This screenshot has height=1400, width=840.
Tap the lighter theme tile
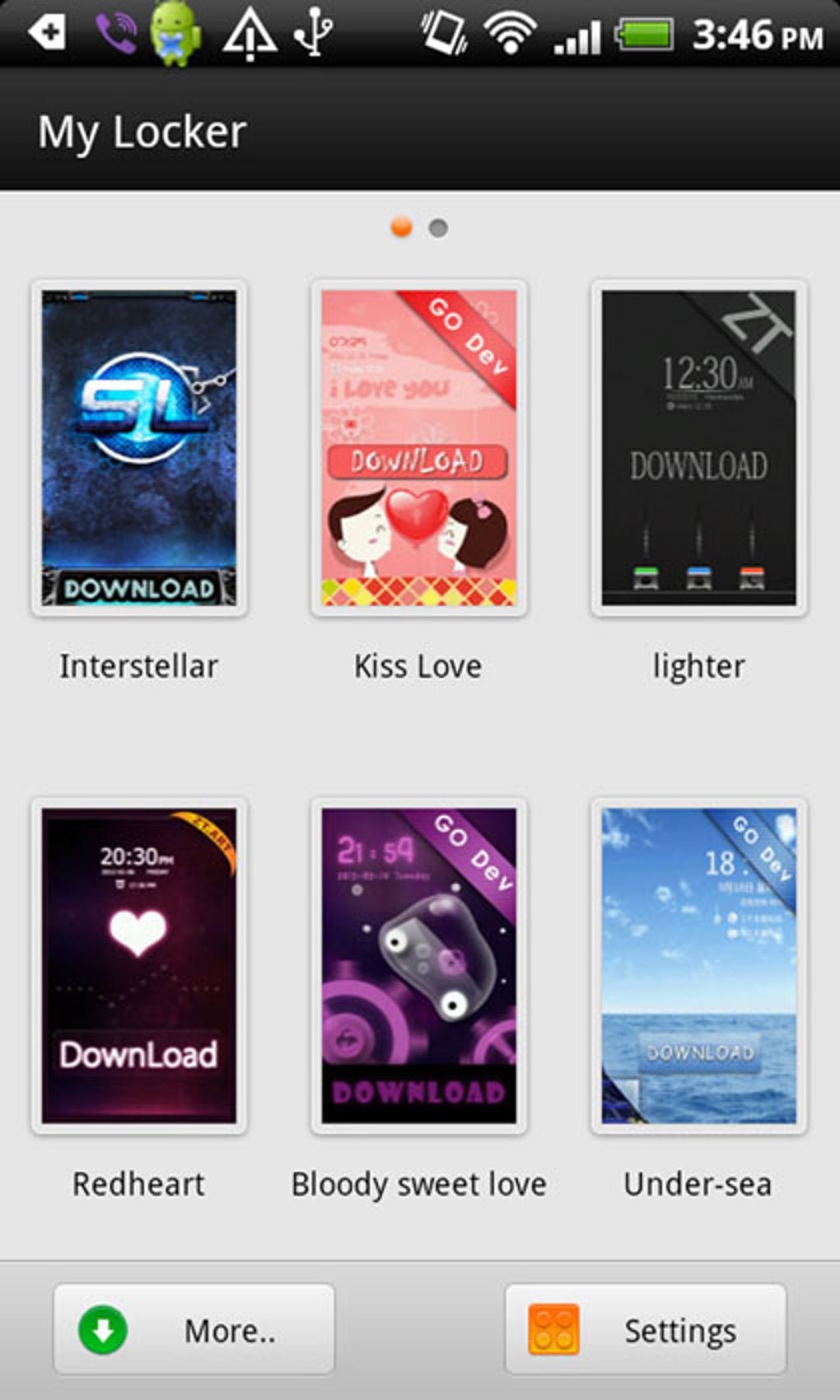click(x=698, y=448)
